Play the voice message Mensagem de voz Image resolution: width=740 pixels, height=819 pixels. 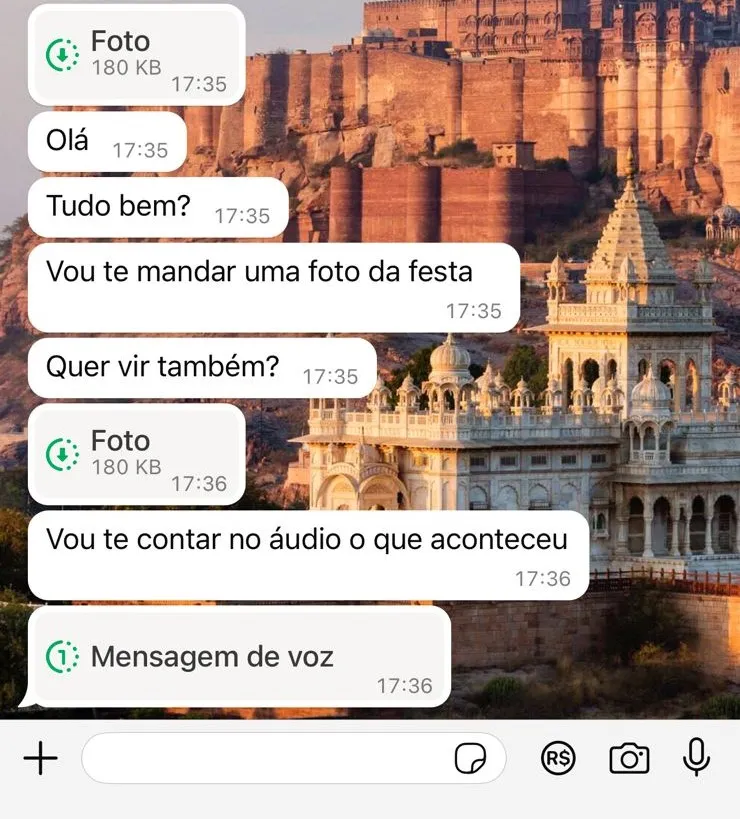[x=212, y=657]
